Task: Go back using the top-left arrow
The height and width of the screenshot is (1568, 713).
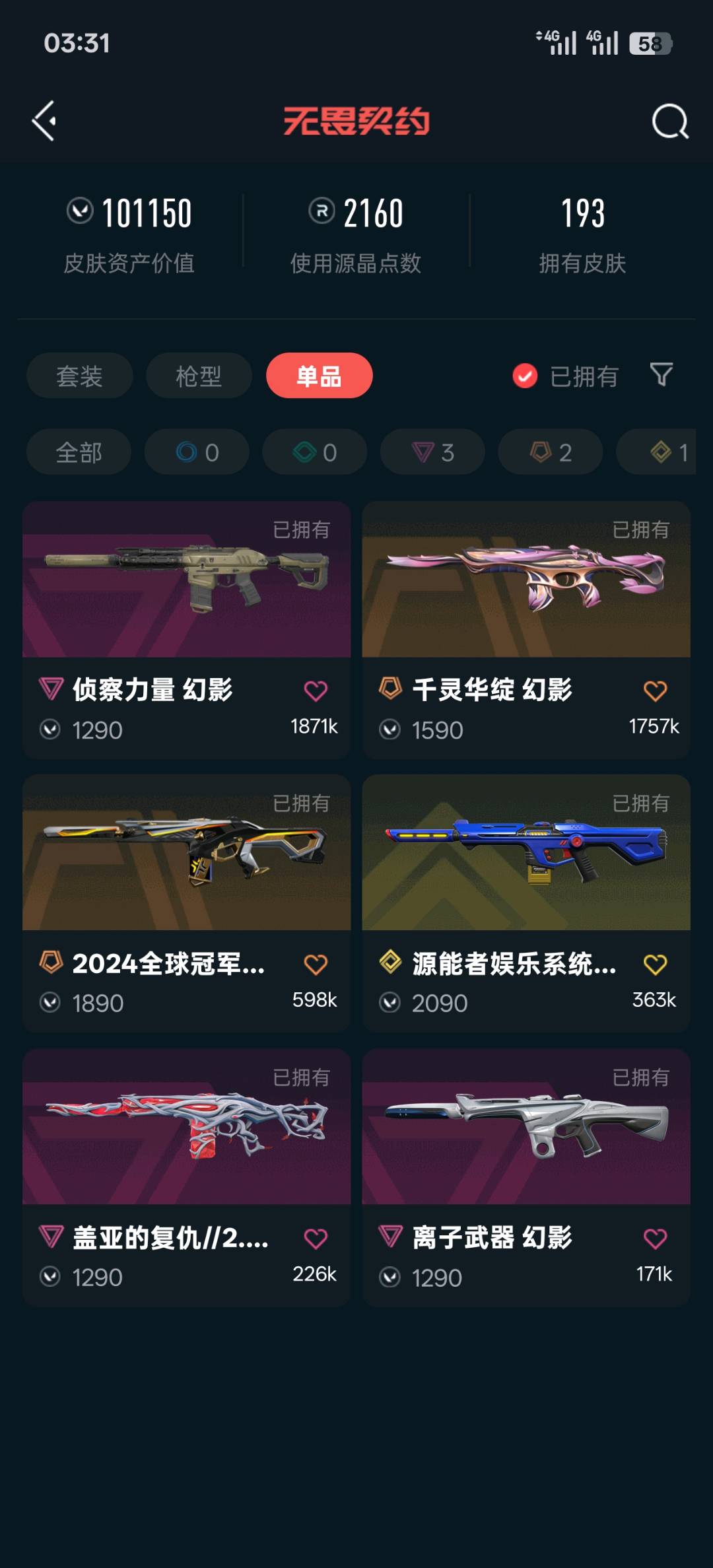Action: pos(45,121)
